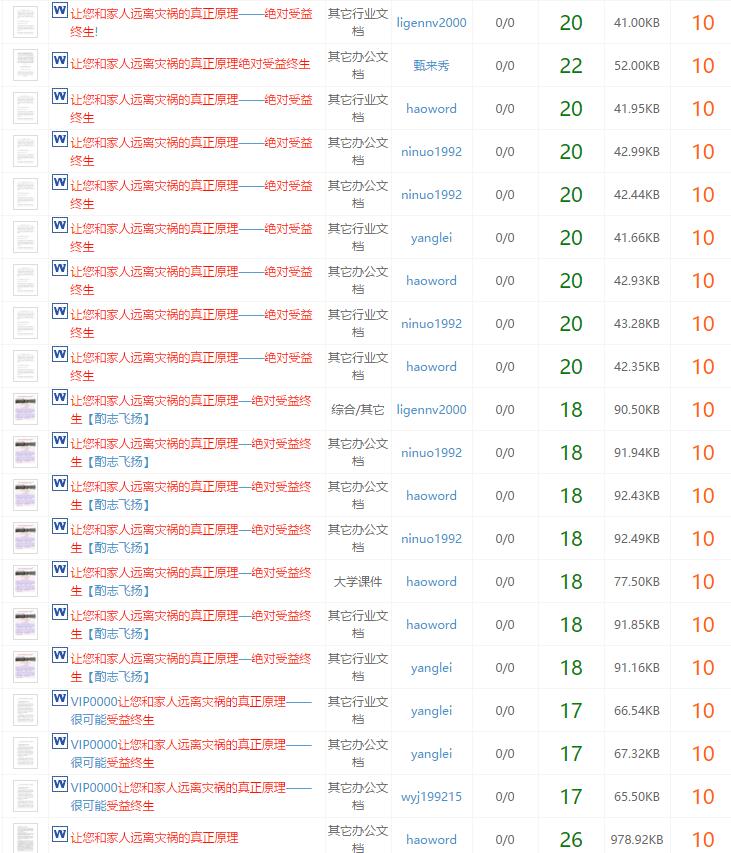Open the VIP0000 document sized 65.50KB
Viewport: 731px width, 853px height.
pos(190,788)
